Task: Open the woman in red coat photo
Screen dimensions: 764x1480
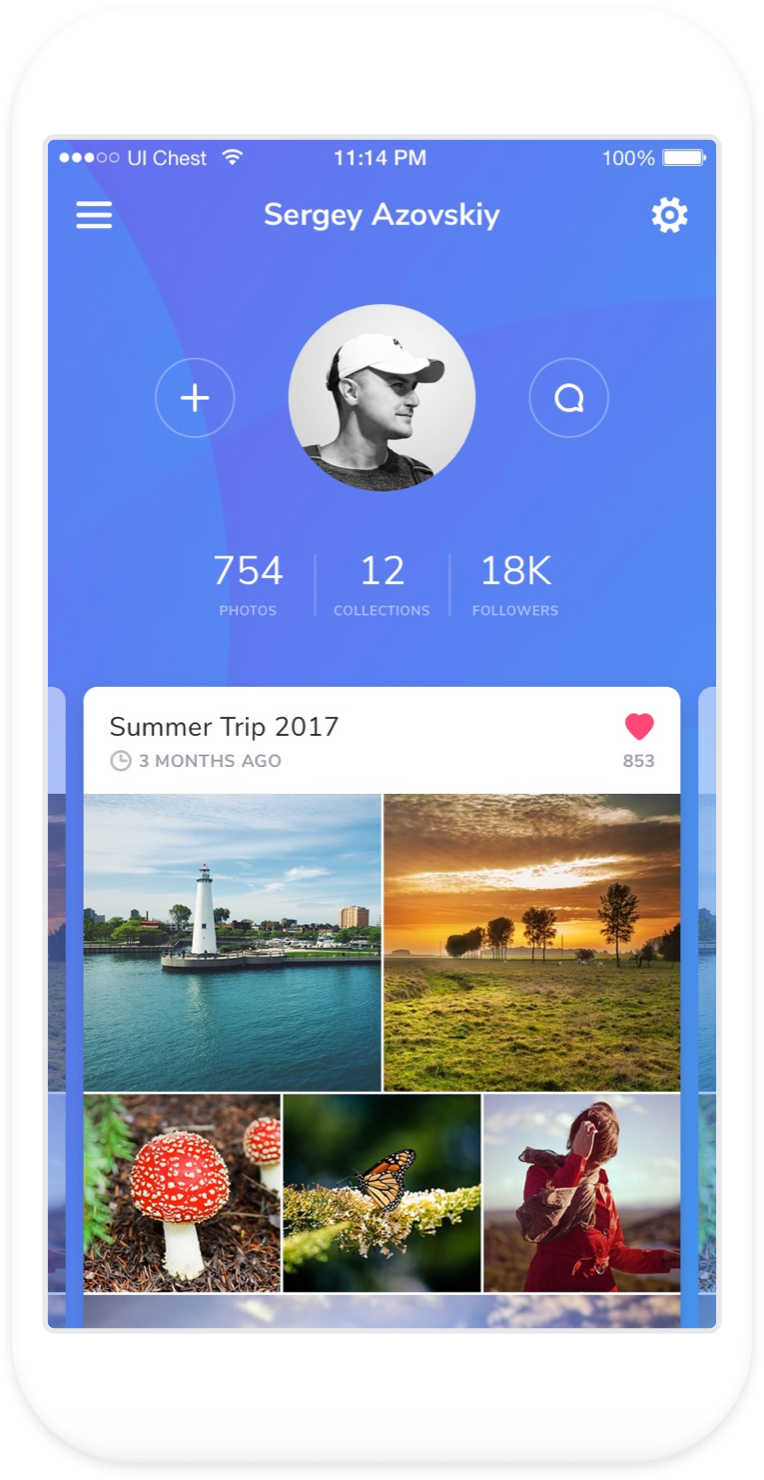Action: (582, 1192)
